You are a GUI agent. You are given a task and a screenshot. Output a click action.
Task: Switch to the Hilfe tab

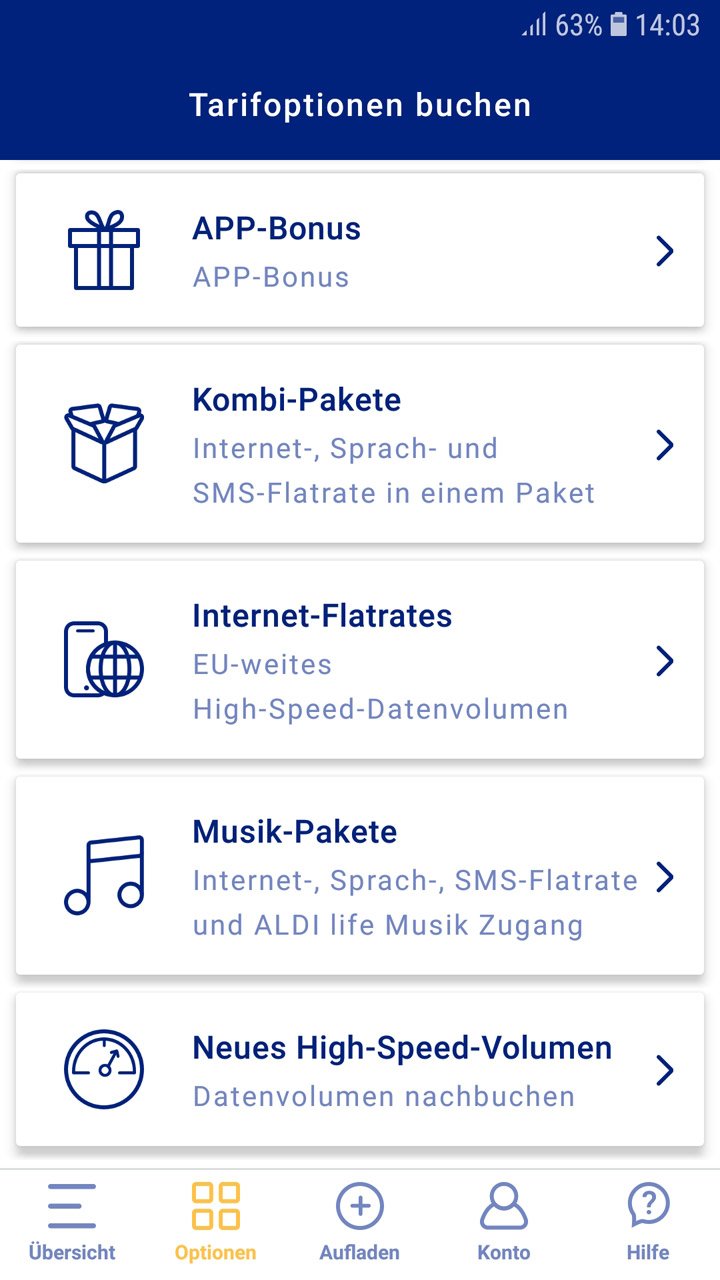pos(648,1222)
